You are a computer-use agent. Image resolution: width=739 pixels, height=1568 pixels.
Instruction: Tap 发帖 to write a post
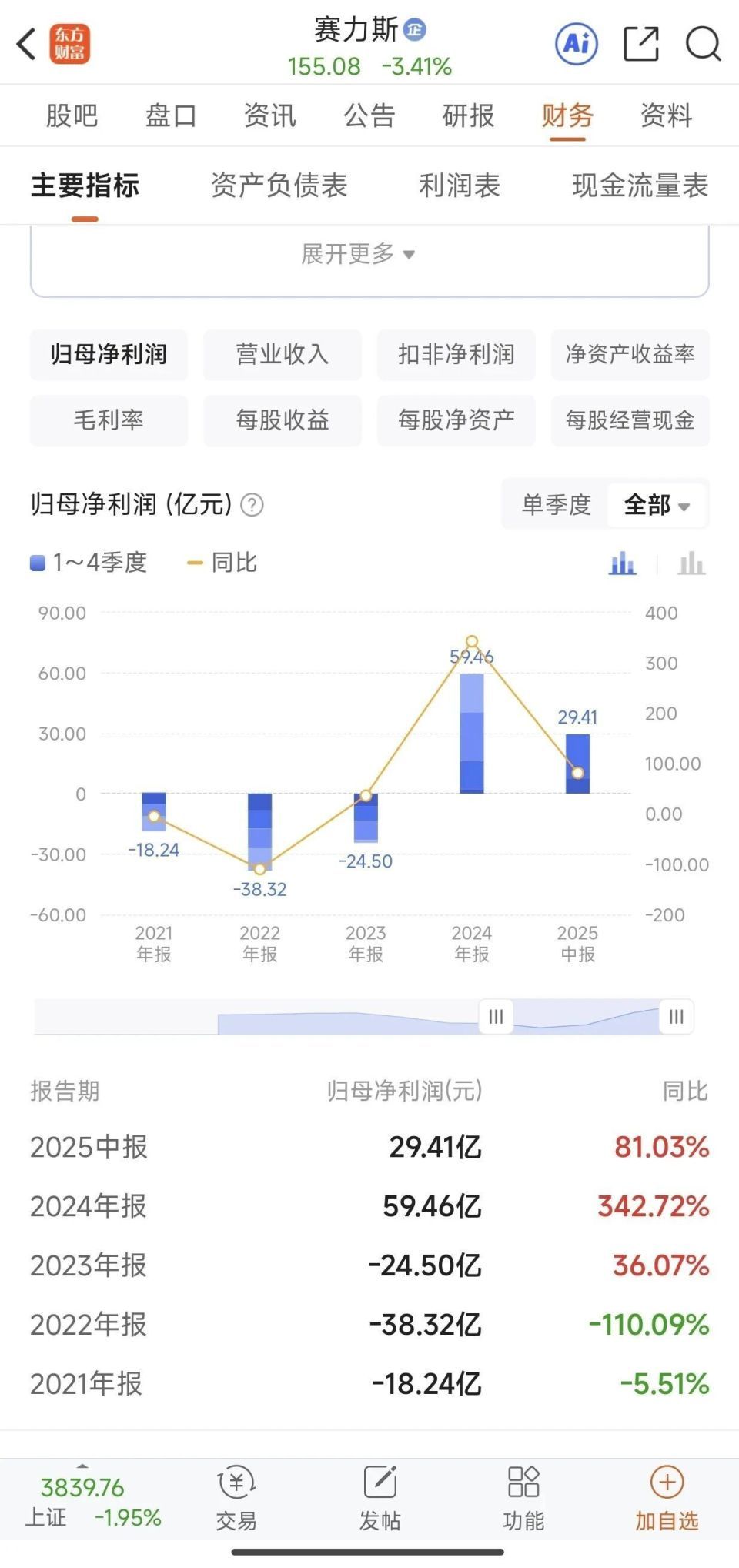click(380, 1497)
